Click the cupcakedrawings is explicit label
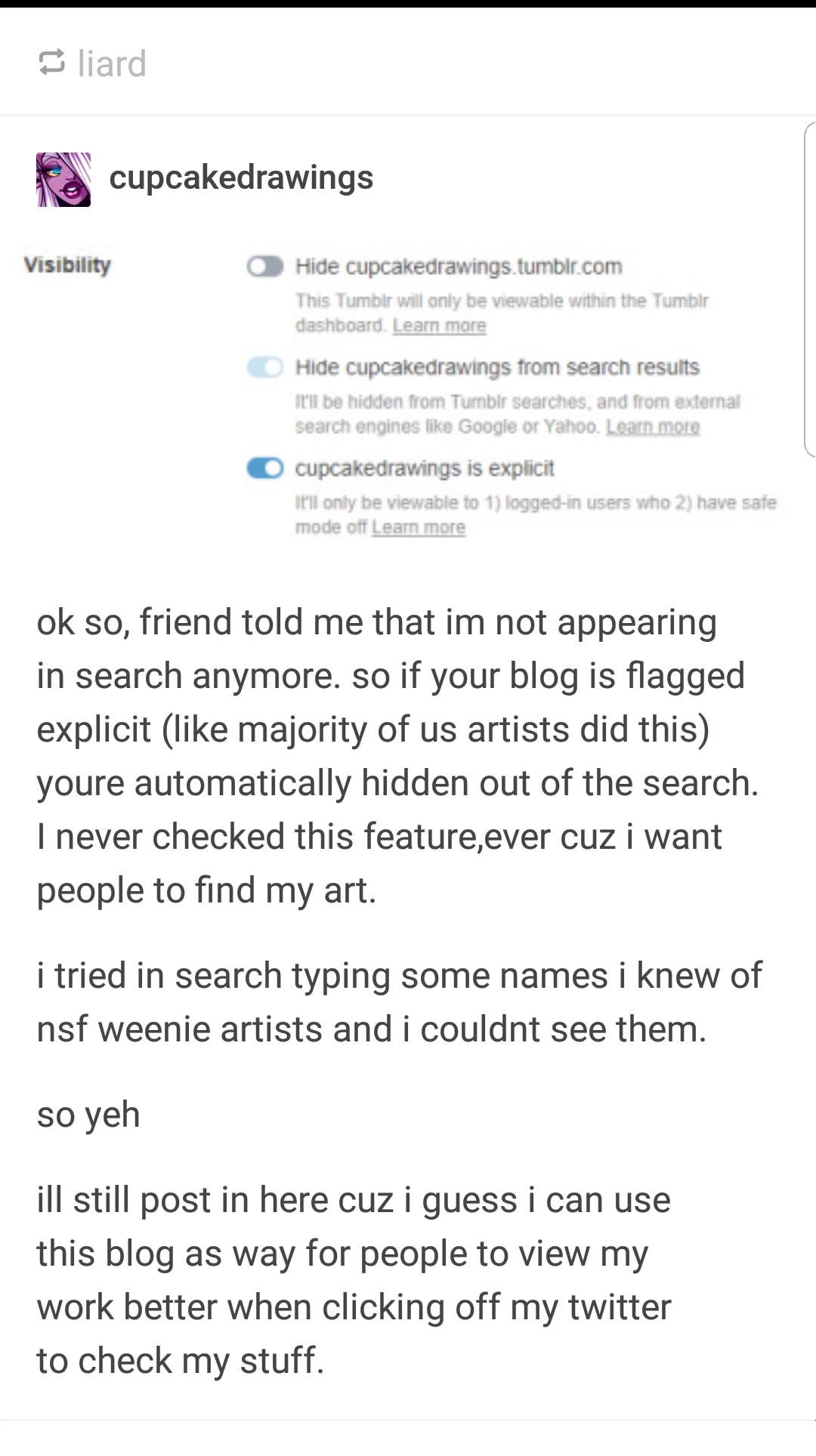The width and height of the screenshot is (816, 1456). click(x=425, y=468)
